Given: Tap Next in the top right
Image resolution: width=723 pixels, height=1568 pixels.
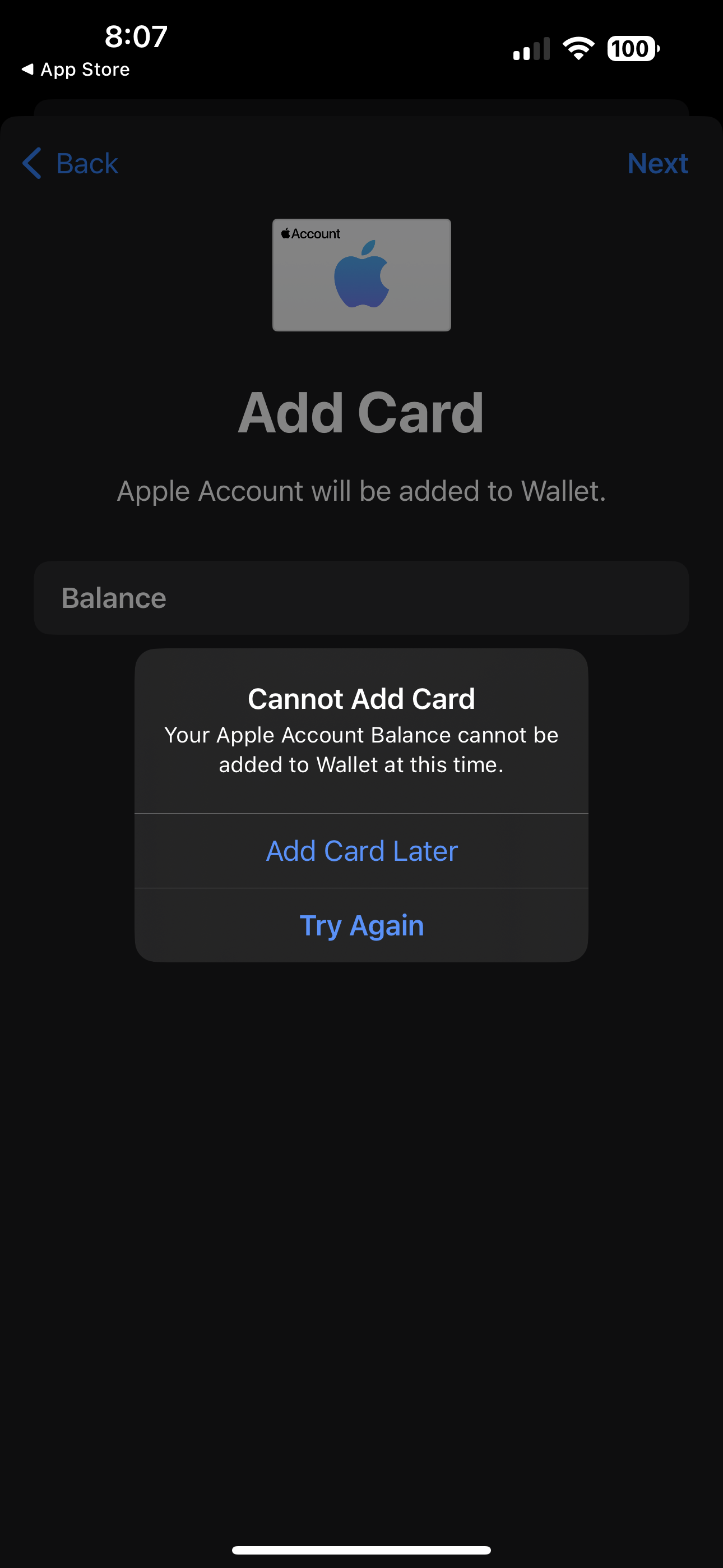Looking at the screenshot, I should [657, 163].
